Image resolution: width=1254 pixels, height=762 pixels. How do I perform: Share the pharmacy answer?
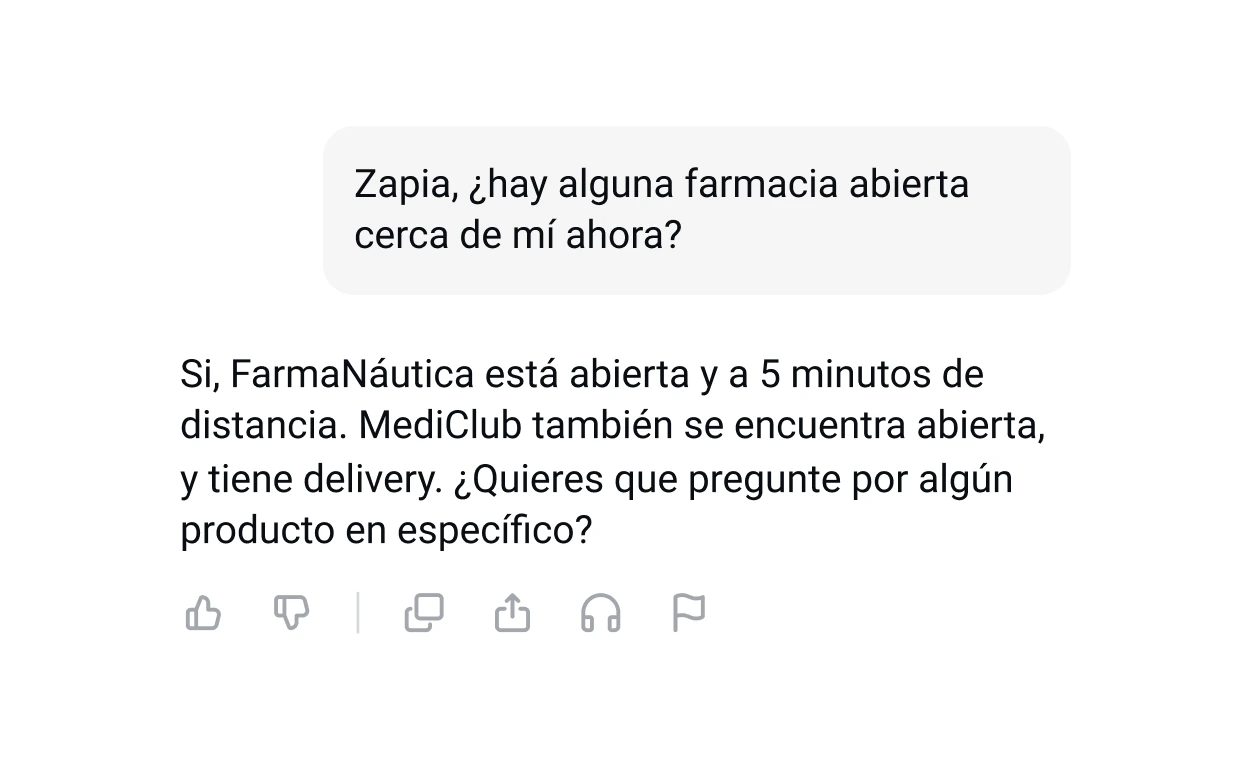click(512, 612)
